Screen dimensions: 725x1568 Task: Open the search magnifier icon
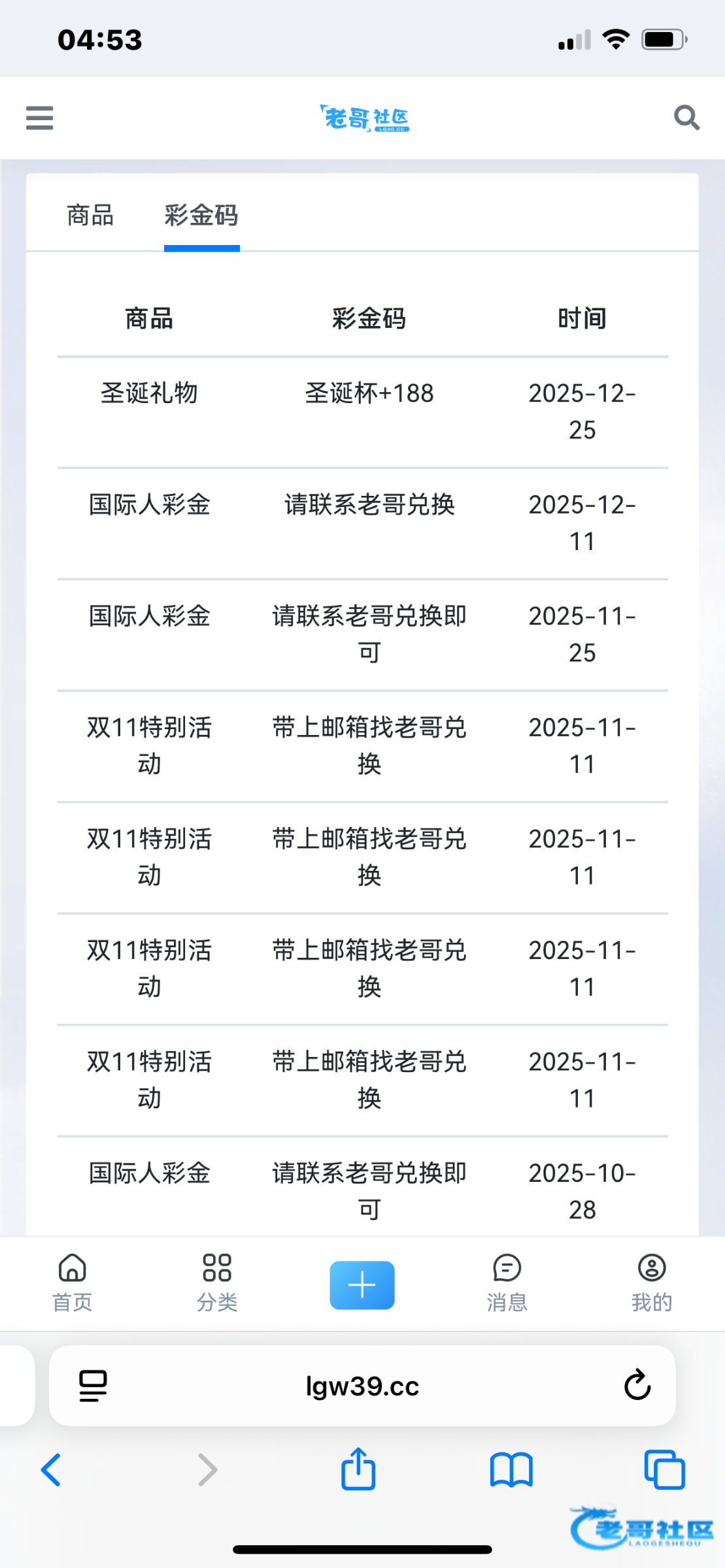coord(686,118)
